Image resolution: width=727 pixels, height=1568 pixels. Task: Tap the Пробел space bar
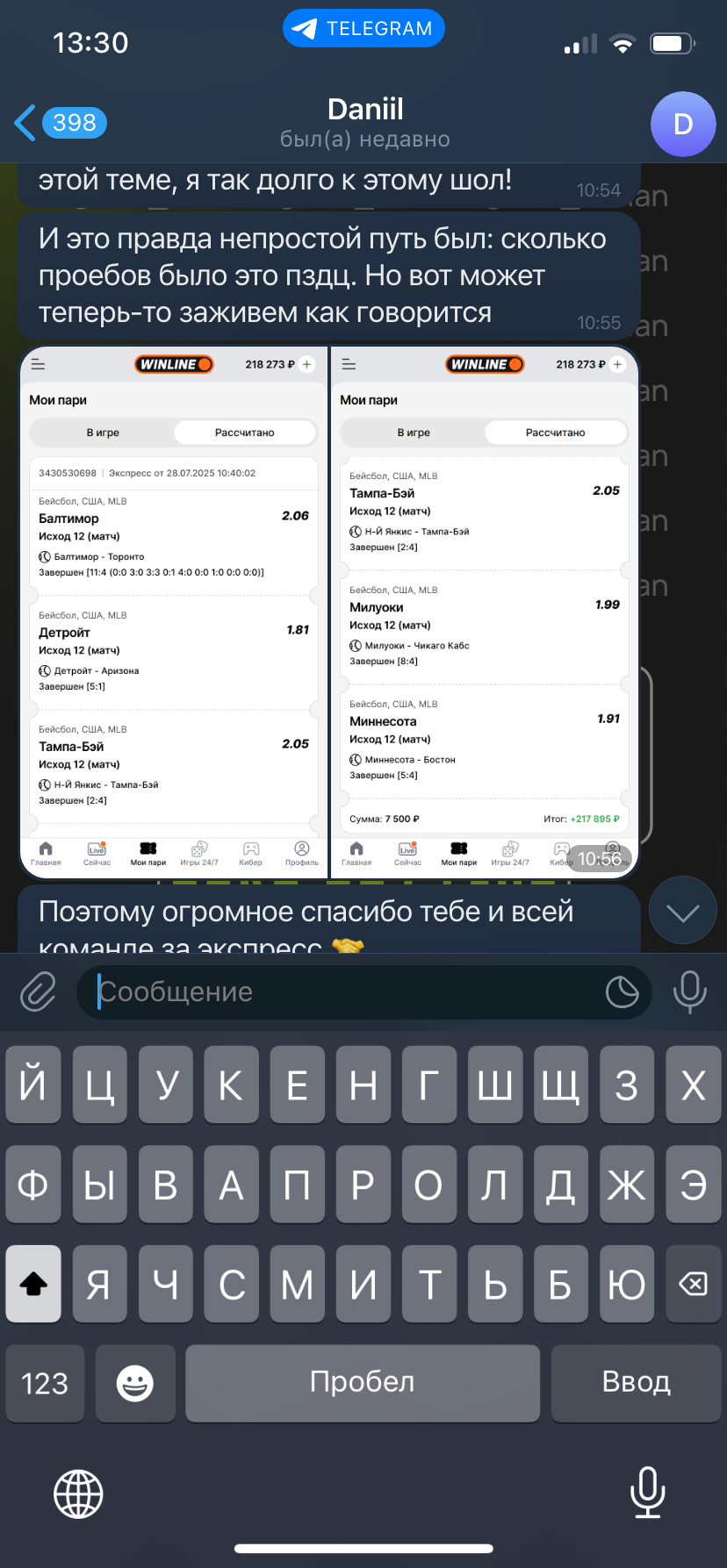363,1383
